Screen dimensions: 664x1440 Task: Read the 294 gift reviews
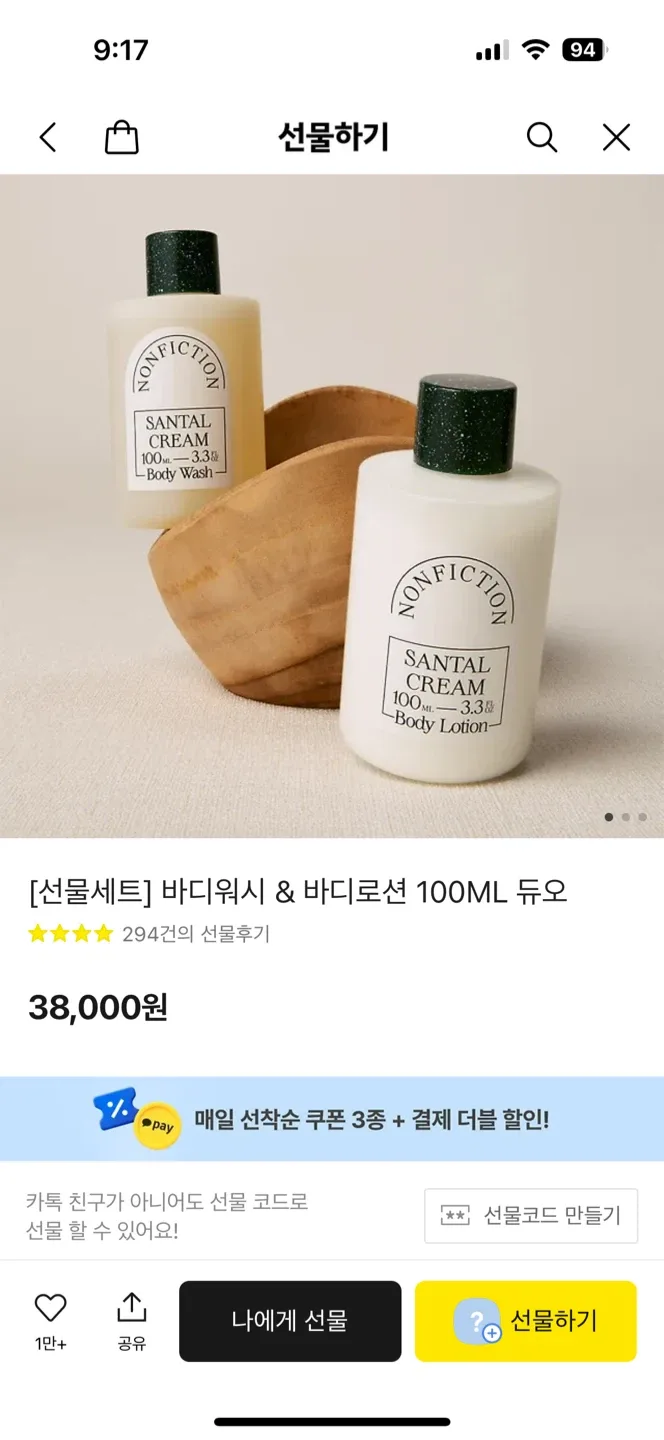195,934
